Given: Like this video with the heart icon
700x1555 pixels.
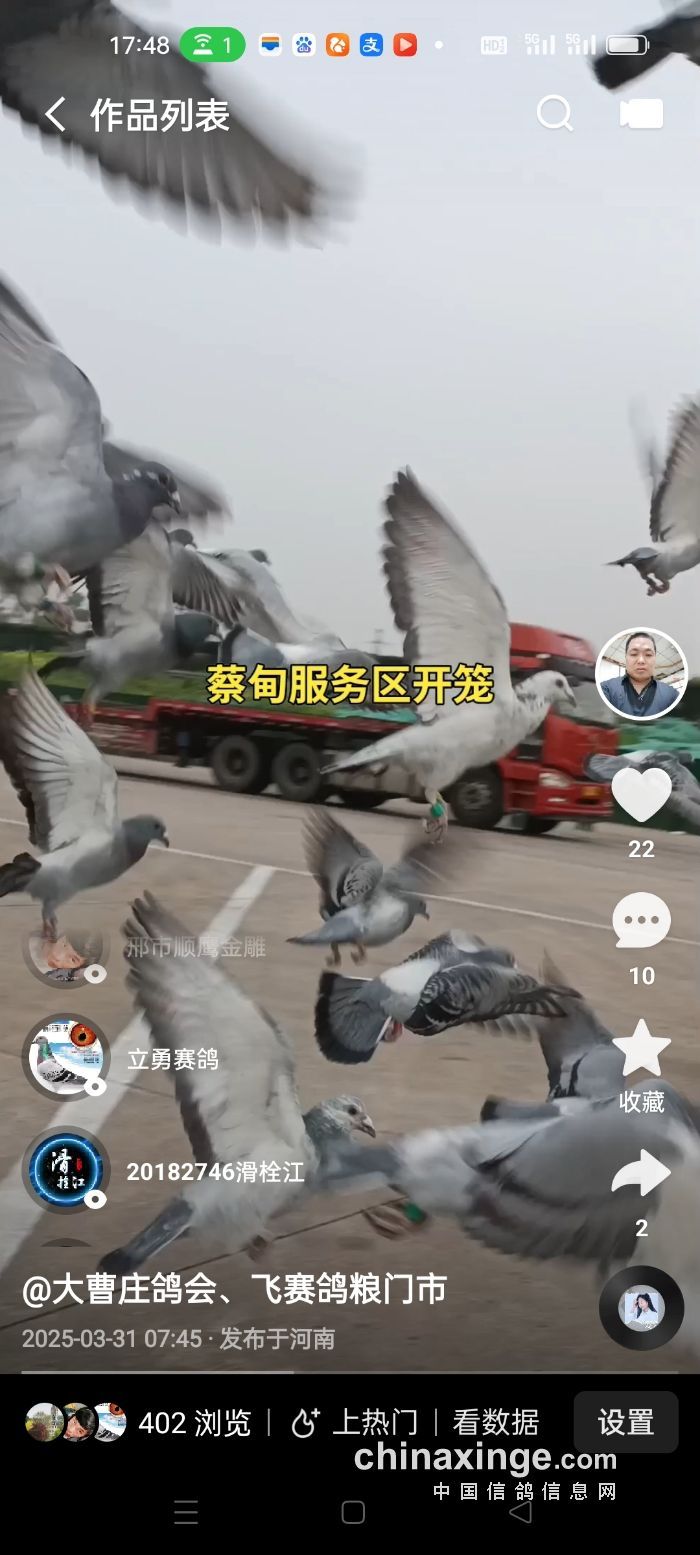Looking at the screenshot, I should click(641, 797).
